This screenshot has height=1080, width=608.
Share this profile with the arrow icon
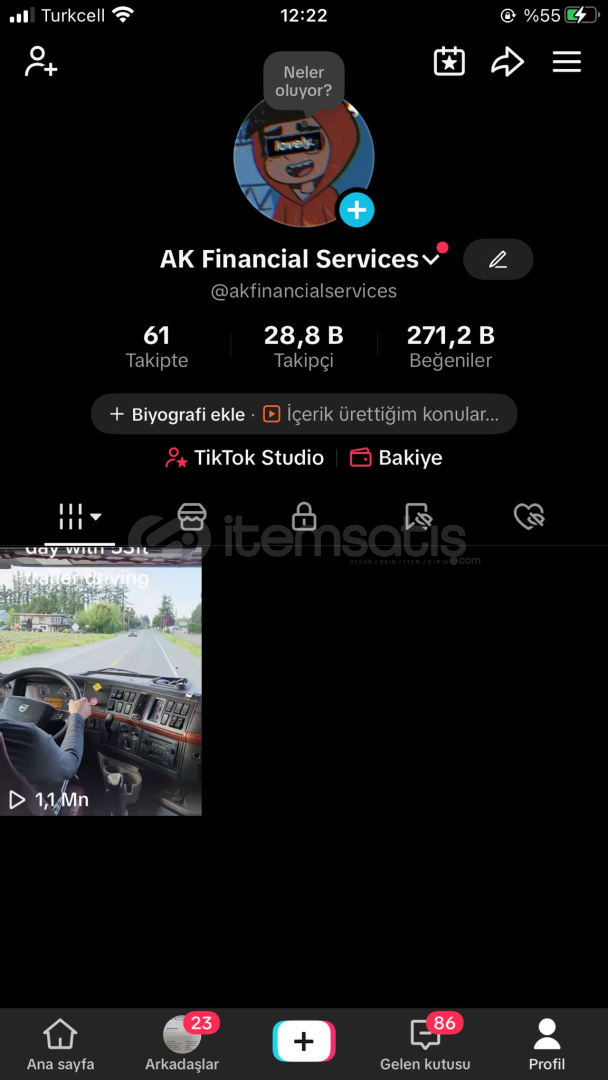click(x=507, y=62)
